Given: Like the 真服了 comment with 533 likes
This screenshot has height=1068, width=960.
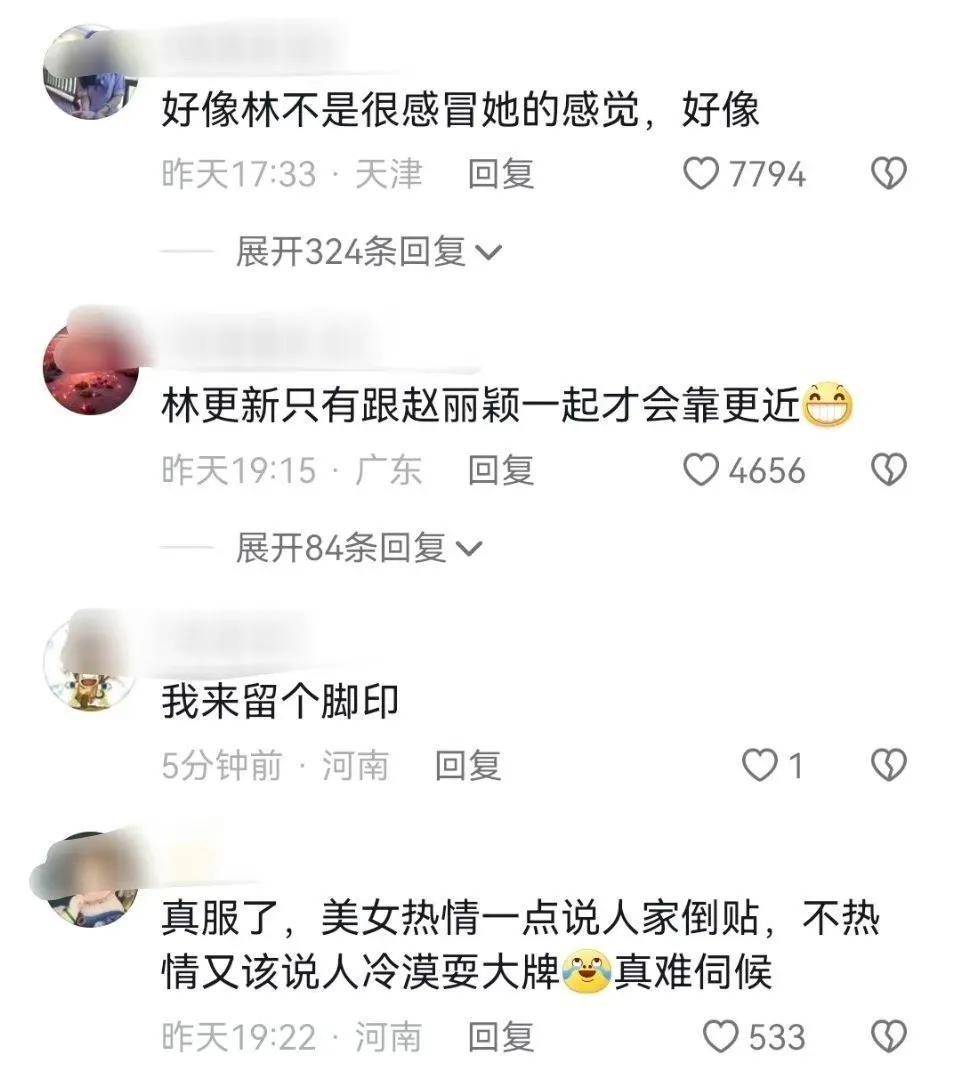Looking at the screenshot, I should tap(721, 1037).
